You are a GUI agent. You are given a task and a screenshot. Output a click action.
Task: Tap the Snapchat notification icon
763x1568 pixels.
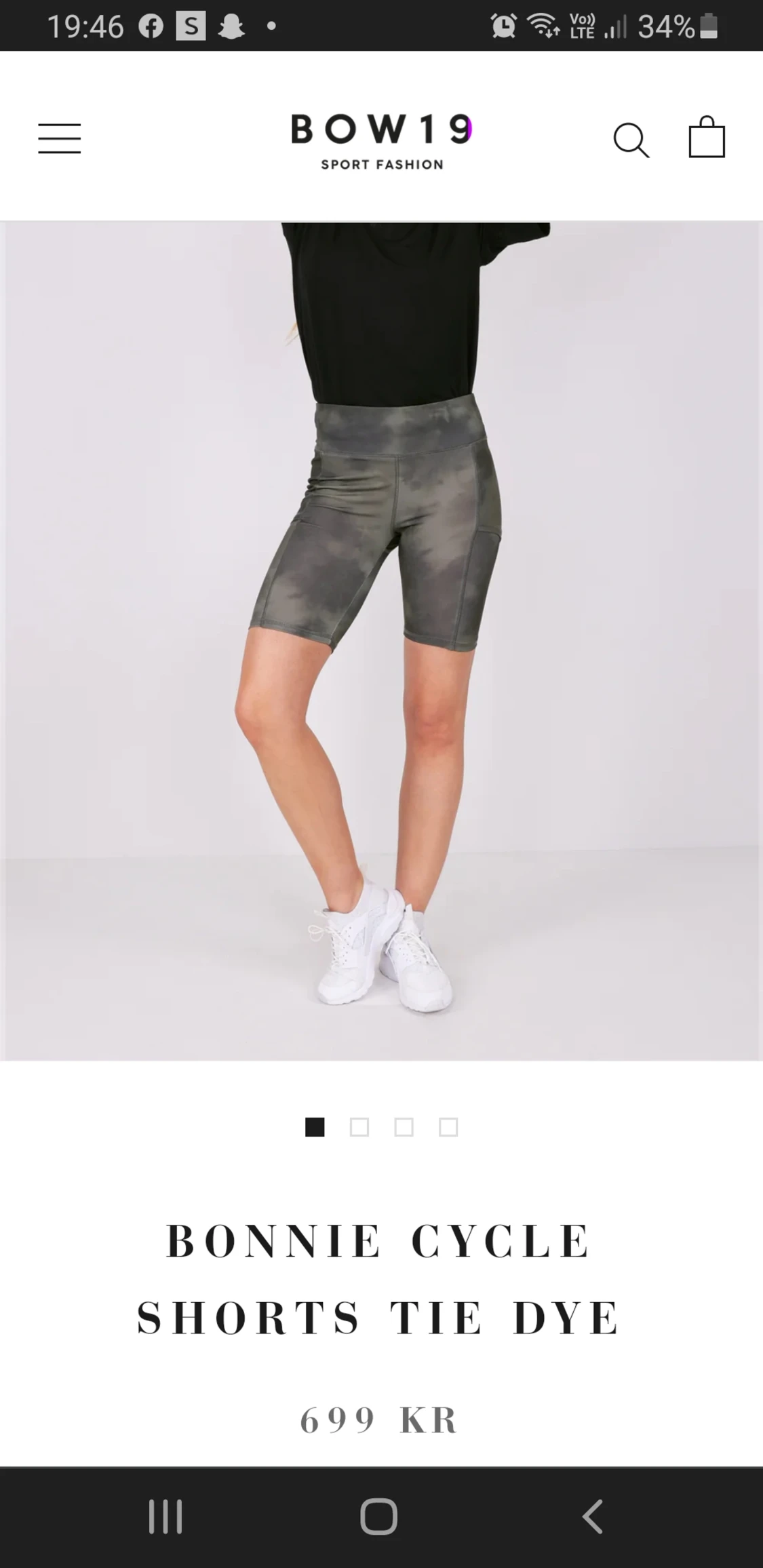(x=231, y=26)
